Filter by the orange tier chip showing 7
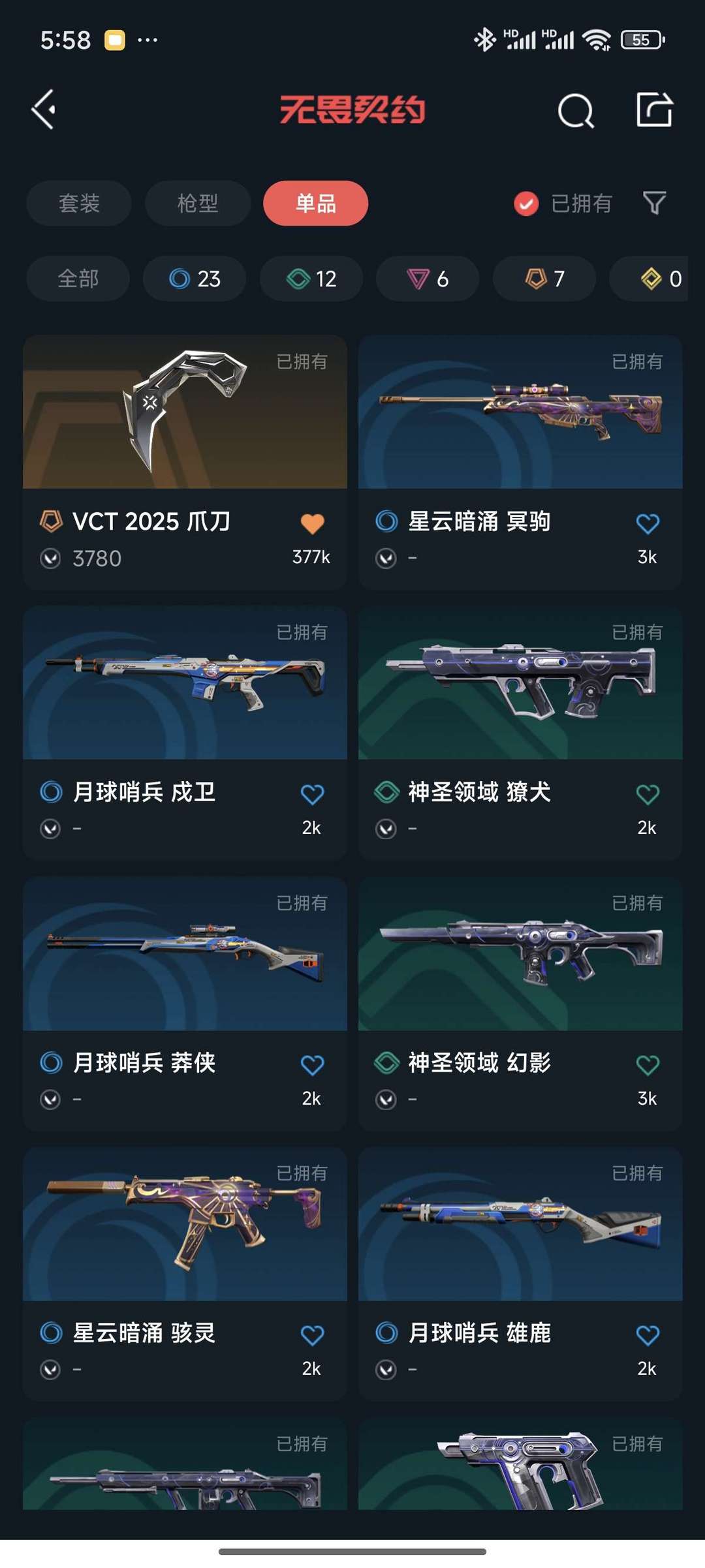Viewport: 705px width, 1568px height. [544, 279]
